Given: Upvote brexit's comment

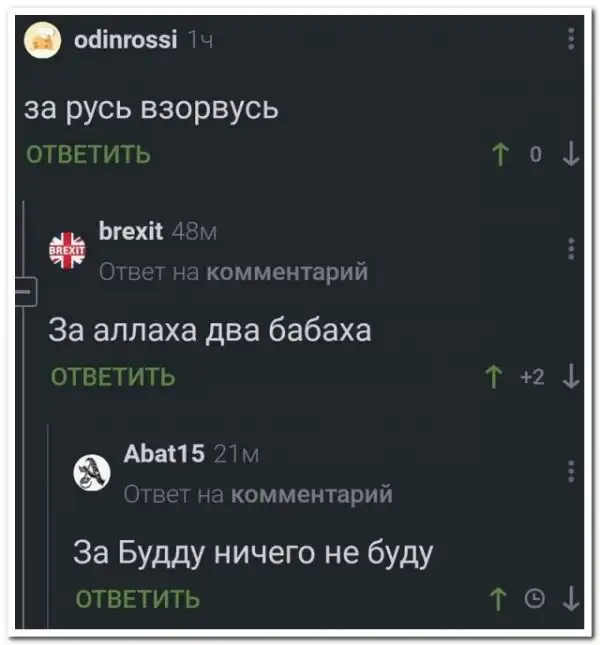Looking at the screenshot, I should click(493, 377).
